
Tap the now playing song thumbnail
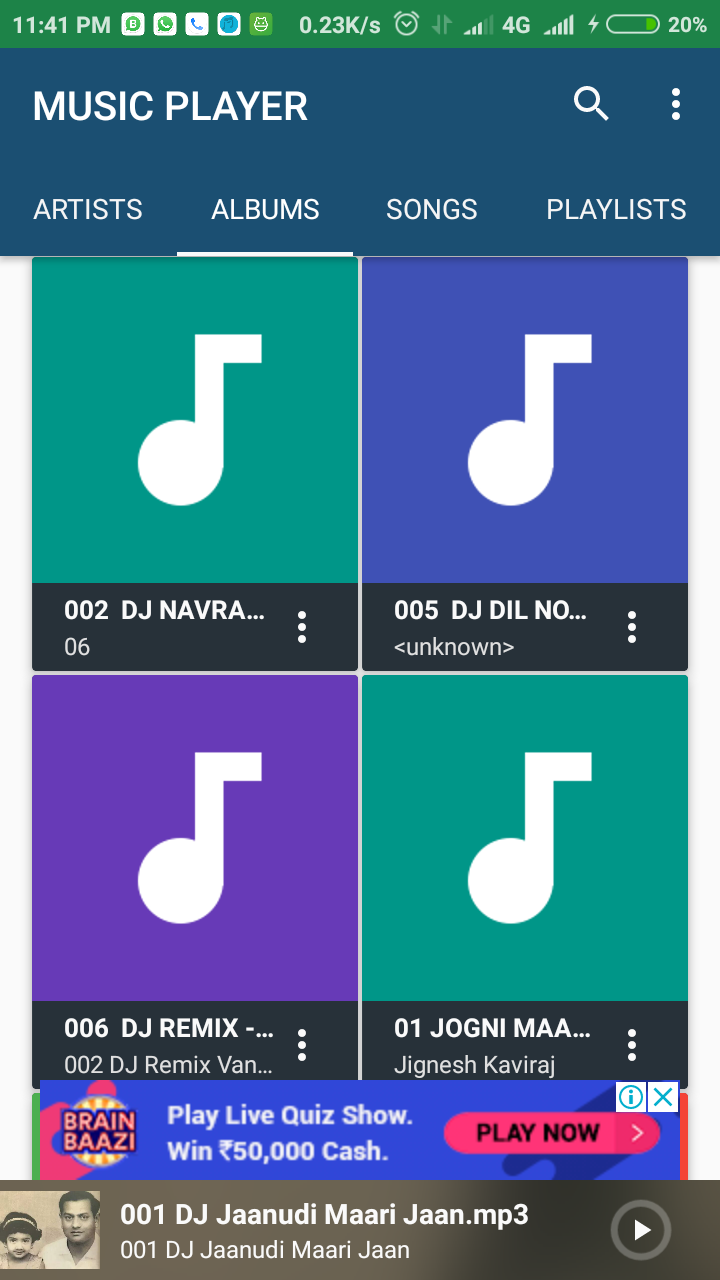coord(52,1230)
